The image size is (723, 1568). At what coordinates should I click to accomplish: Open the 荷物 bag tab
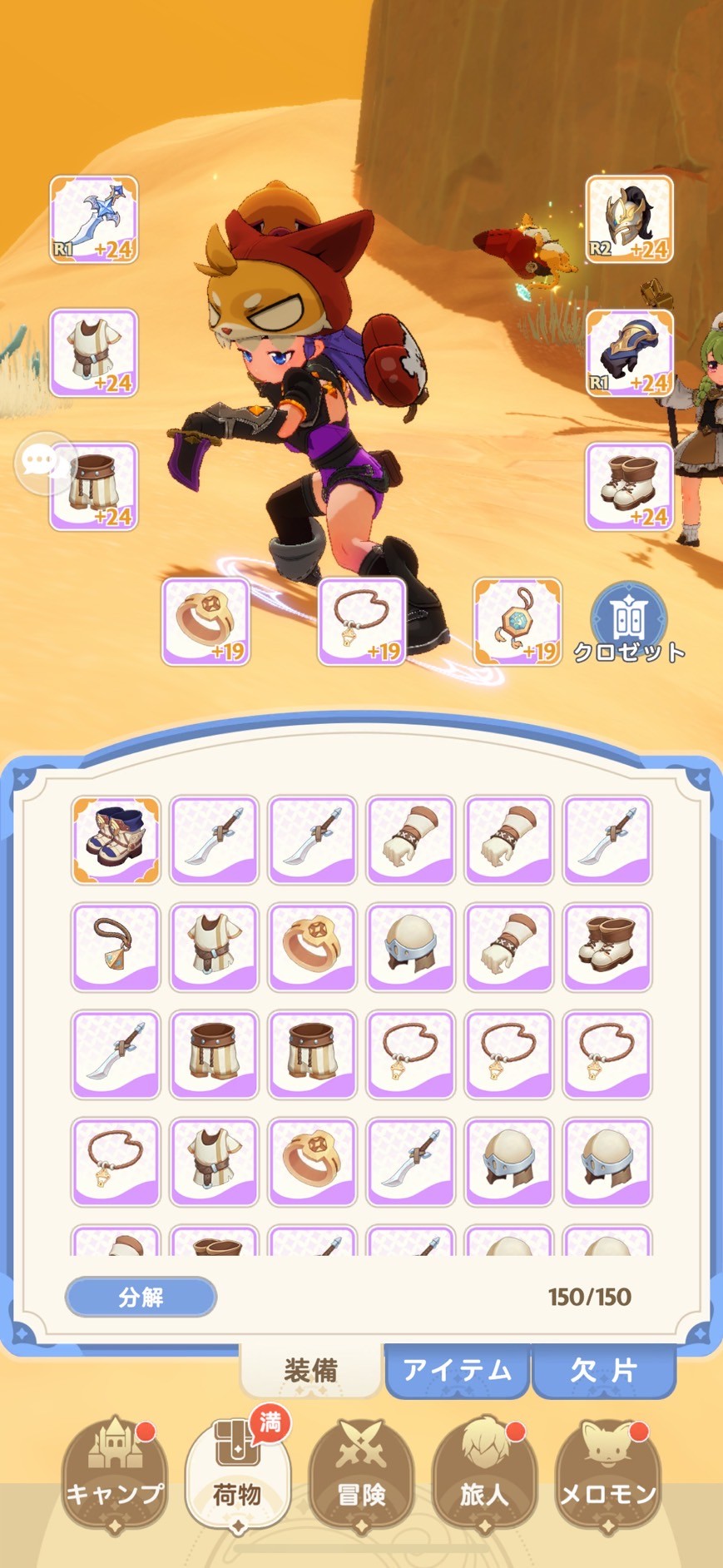238,1471
